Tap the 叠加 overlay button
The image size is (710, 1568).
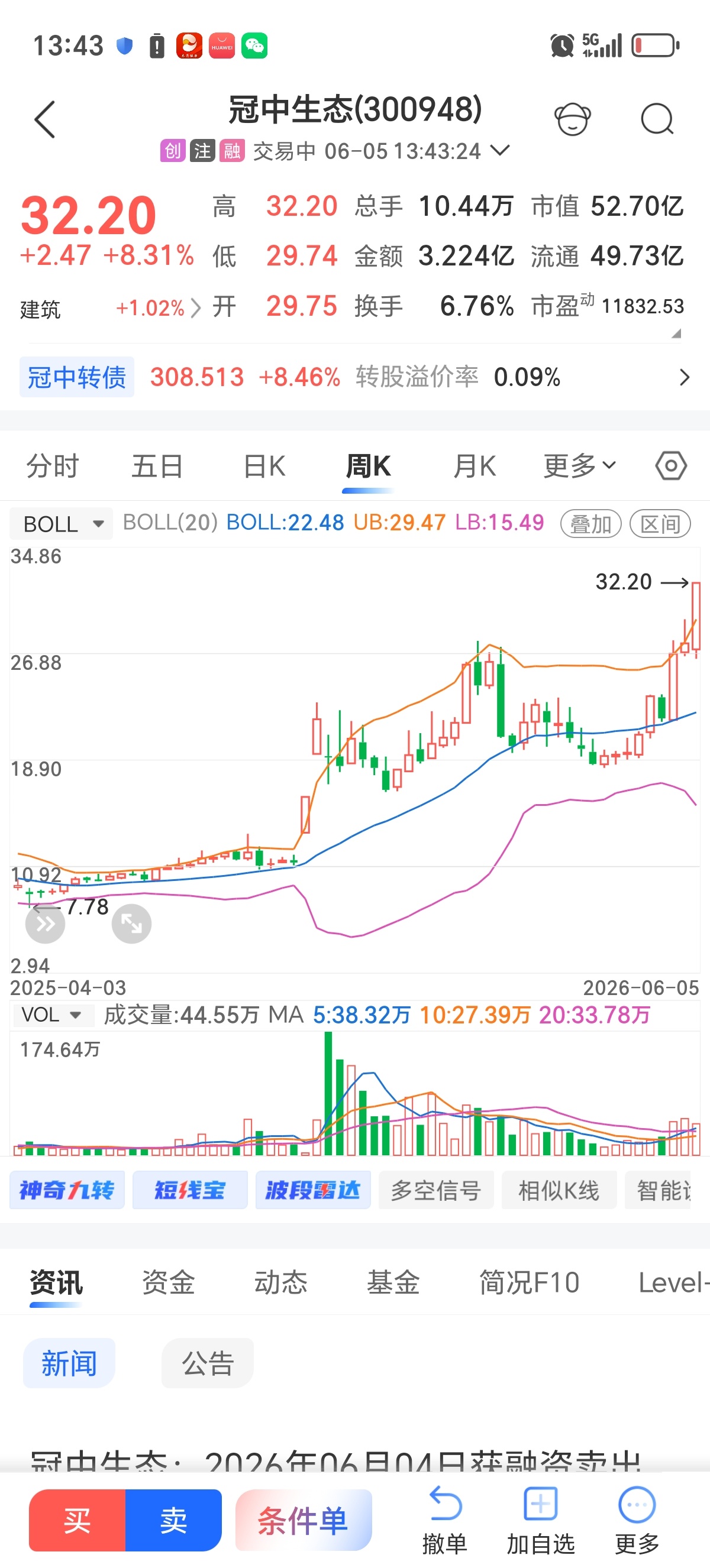point(590,523)
